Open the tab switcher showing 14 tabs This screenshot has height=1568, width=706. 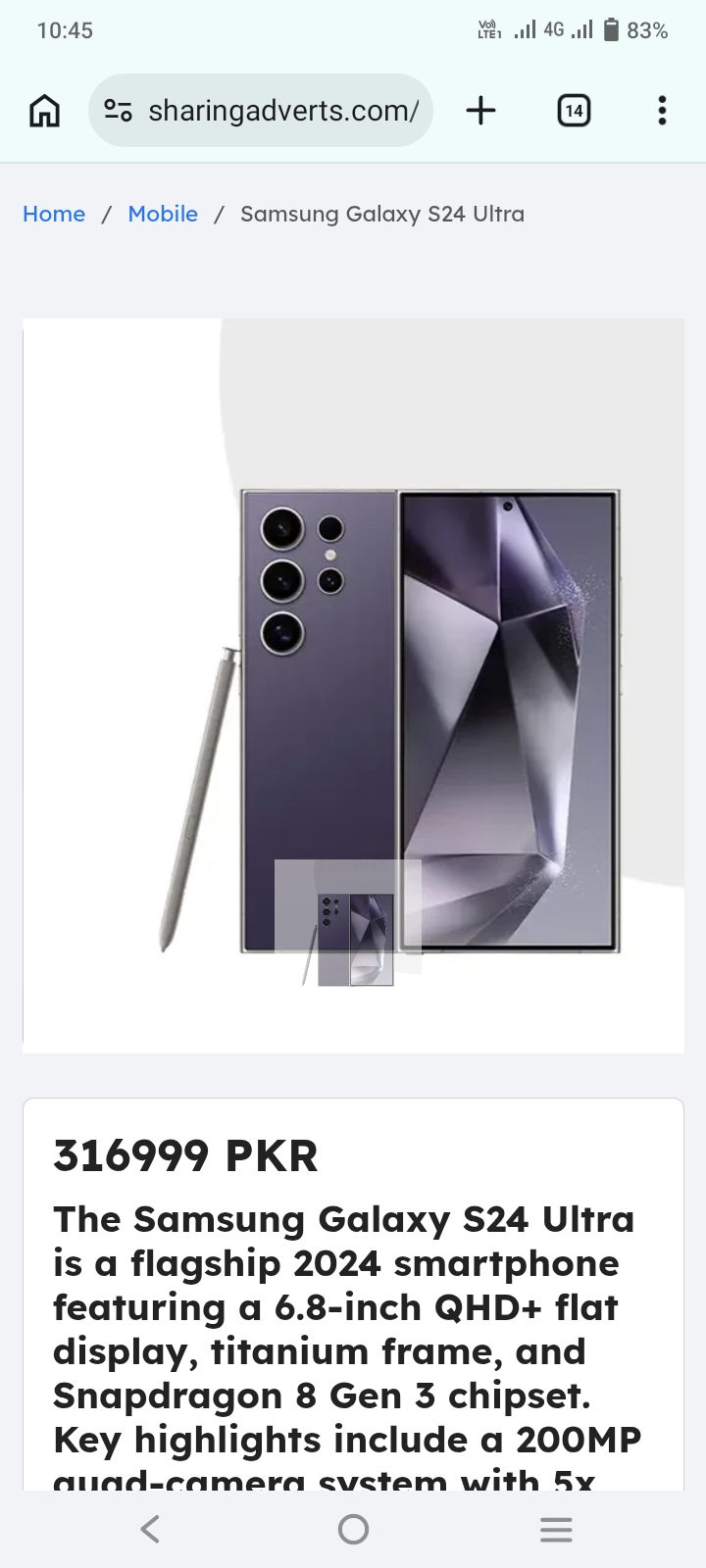tap(574, 111)
